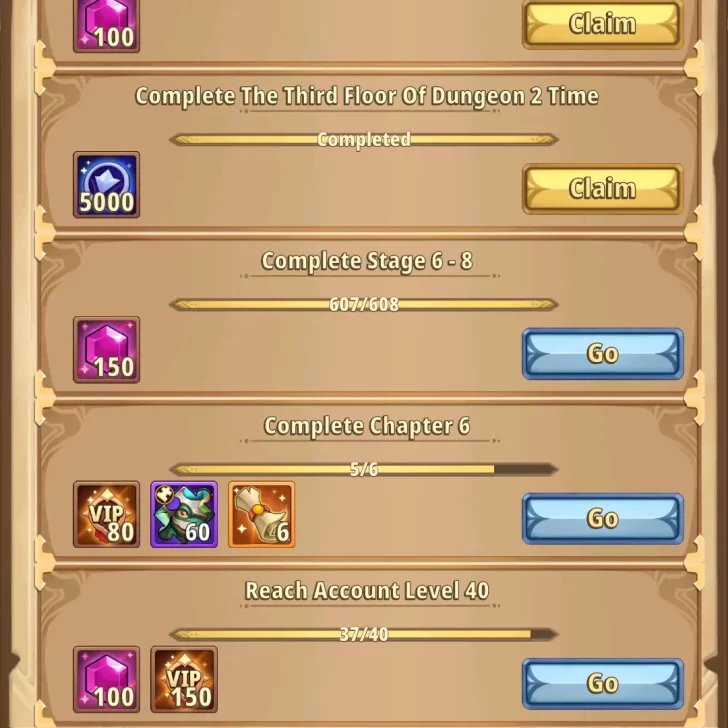
Task: Claim the Dungeon third floor quest reward
Action: coord(602,189)
